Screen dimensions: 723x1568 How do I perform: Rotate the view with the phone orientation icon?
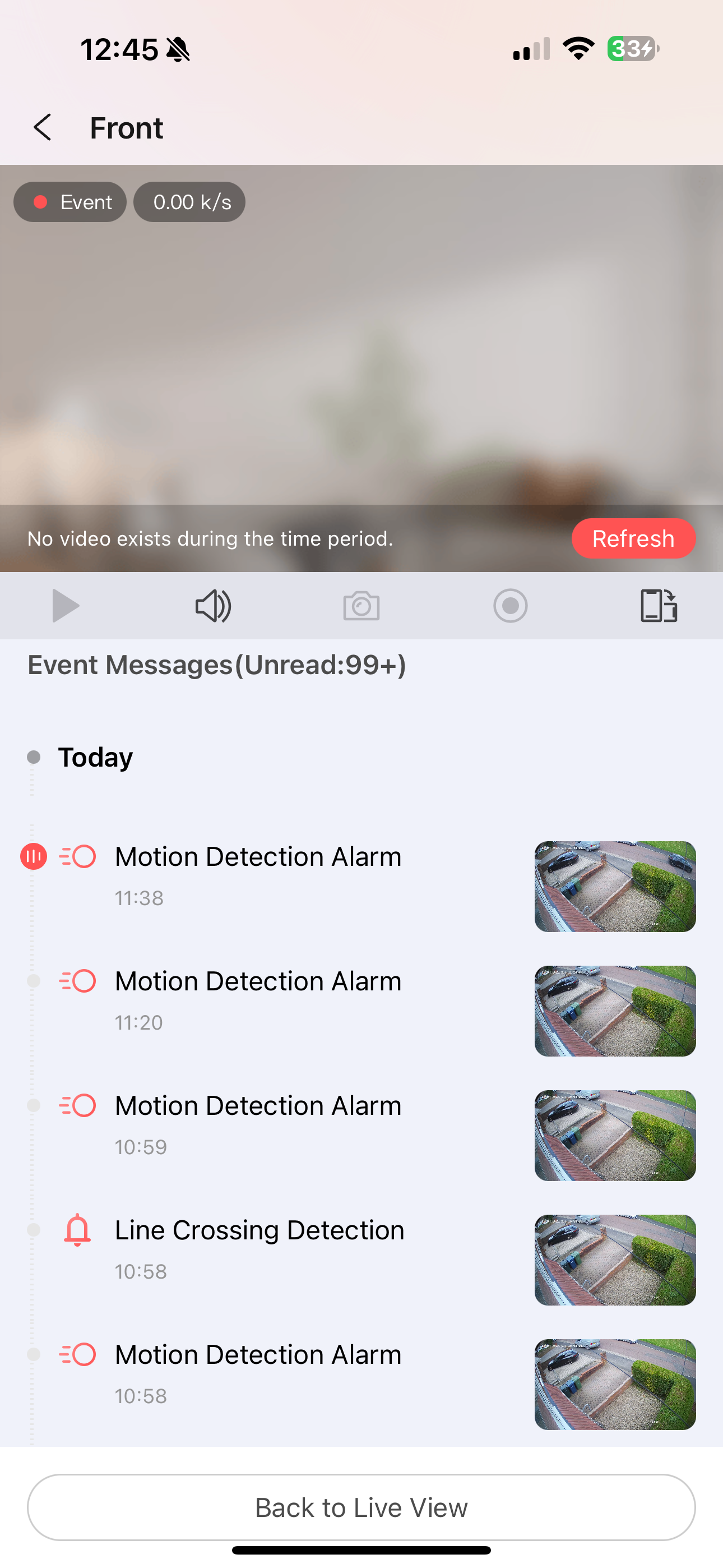(x=659, y=606)
